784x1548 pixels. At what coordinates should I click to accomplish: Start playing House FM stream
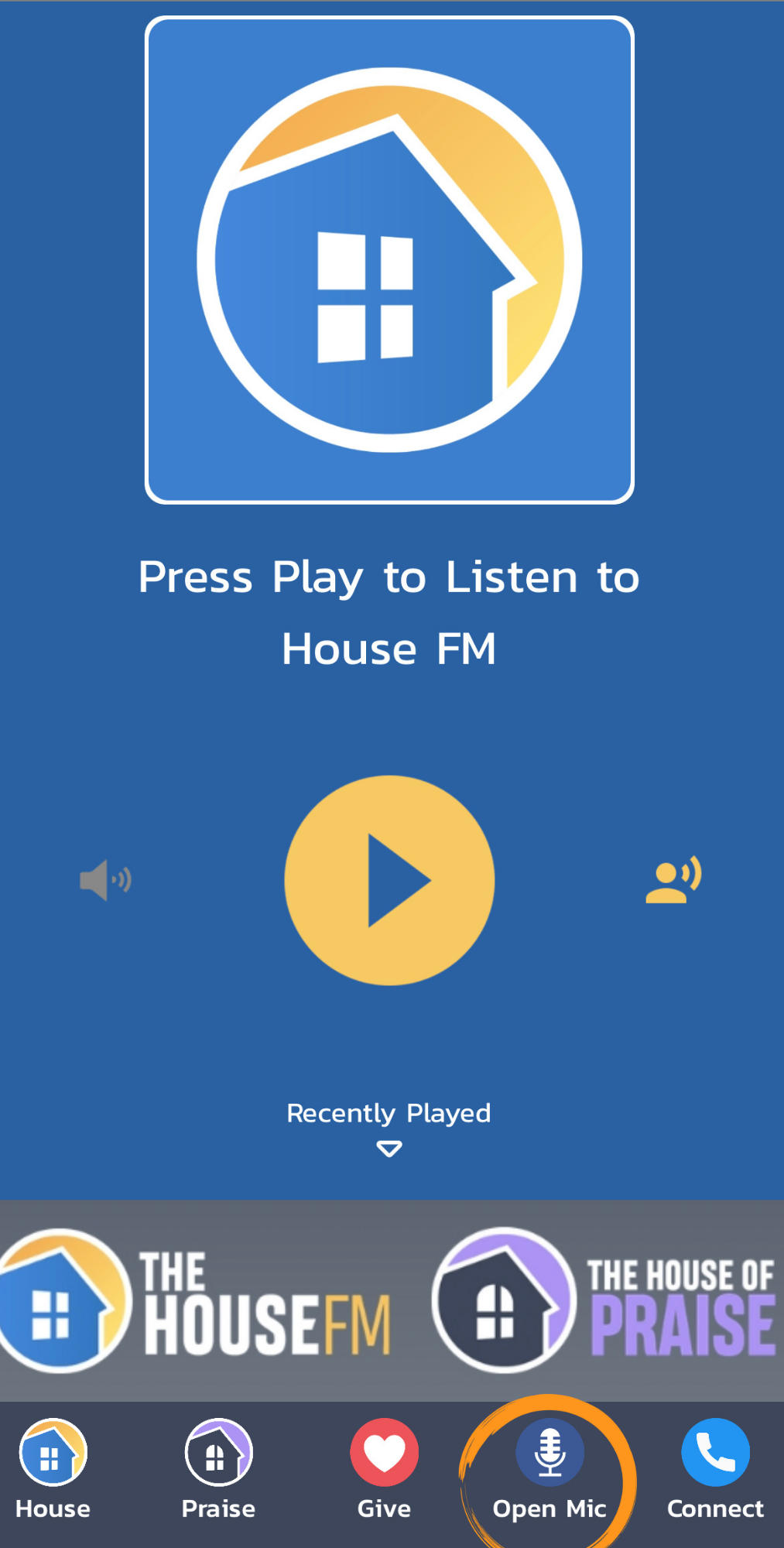pyautogui.click(x=389, y=880)
